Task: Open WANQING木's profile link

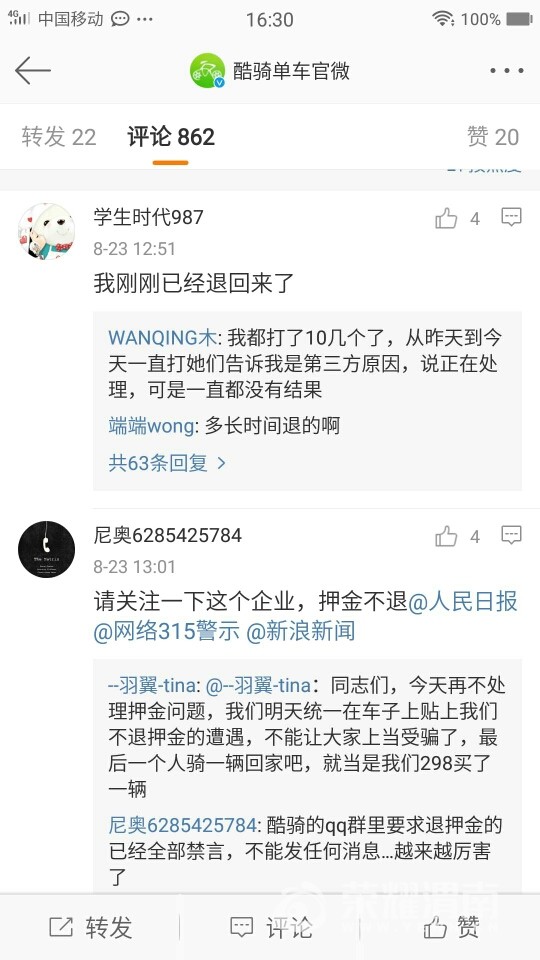Action: click(x=162, y=337)
